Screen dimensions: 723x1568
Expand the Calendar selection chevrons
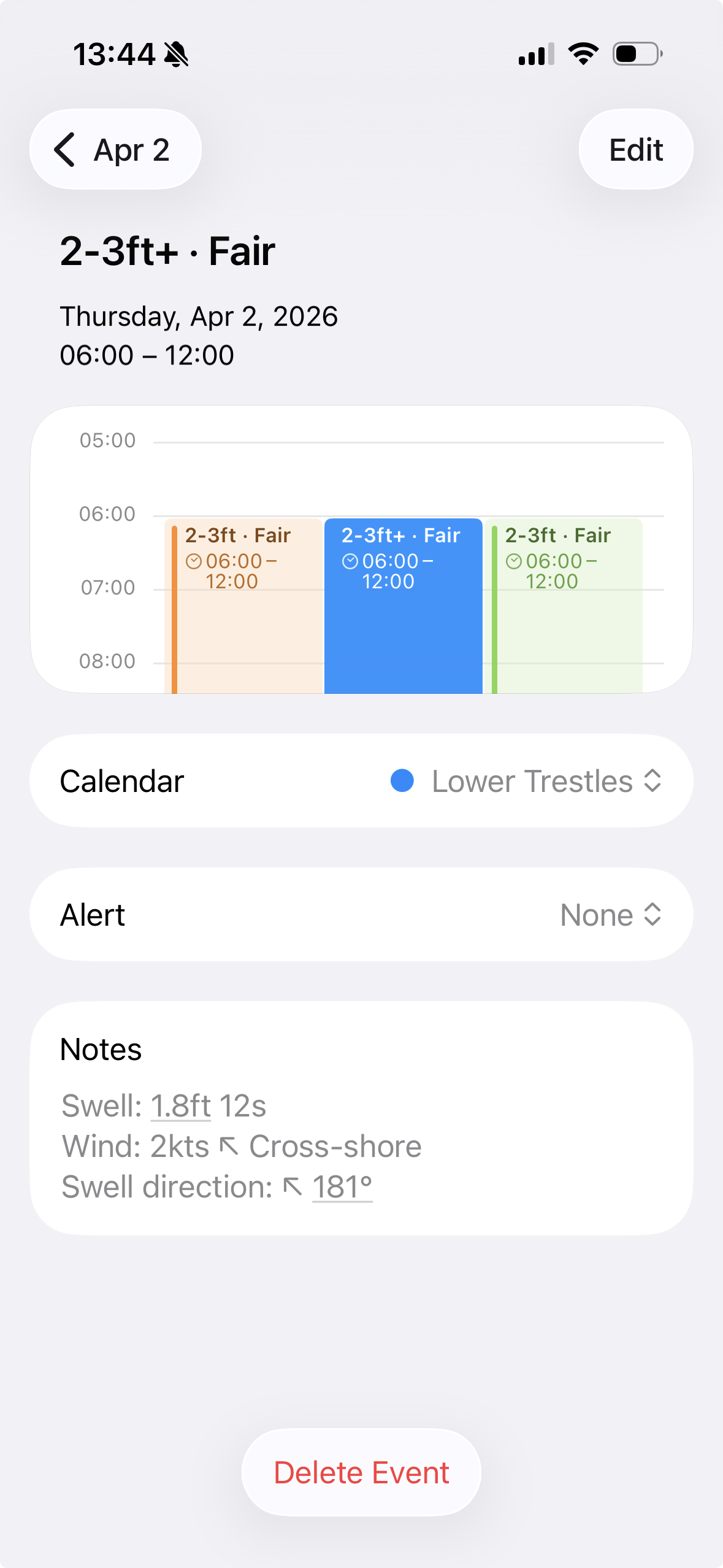pos(652,781)
